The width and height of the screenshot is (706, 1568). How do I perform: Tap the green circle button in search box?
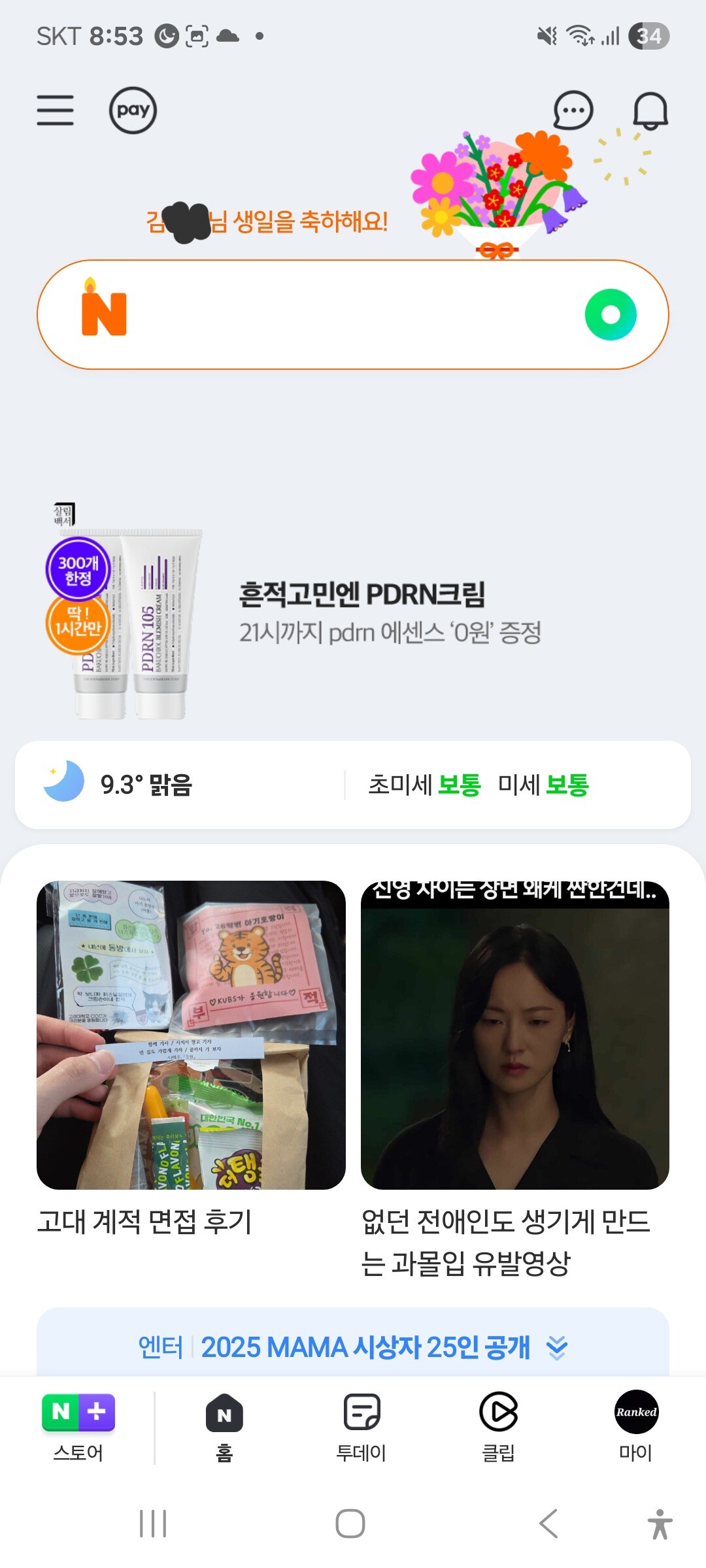coord(611,315)
